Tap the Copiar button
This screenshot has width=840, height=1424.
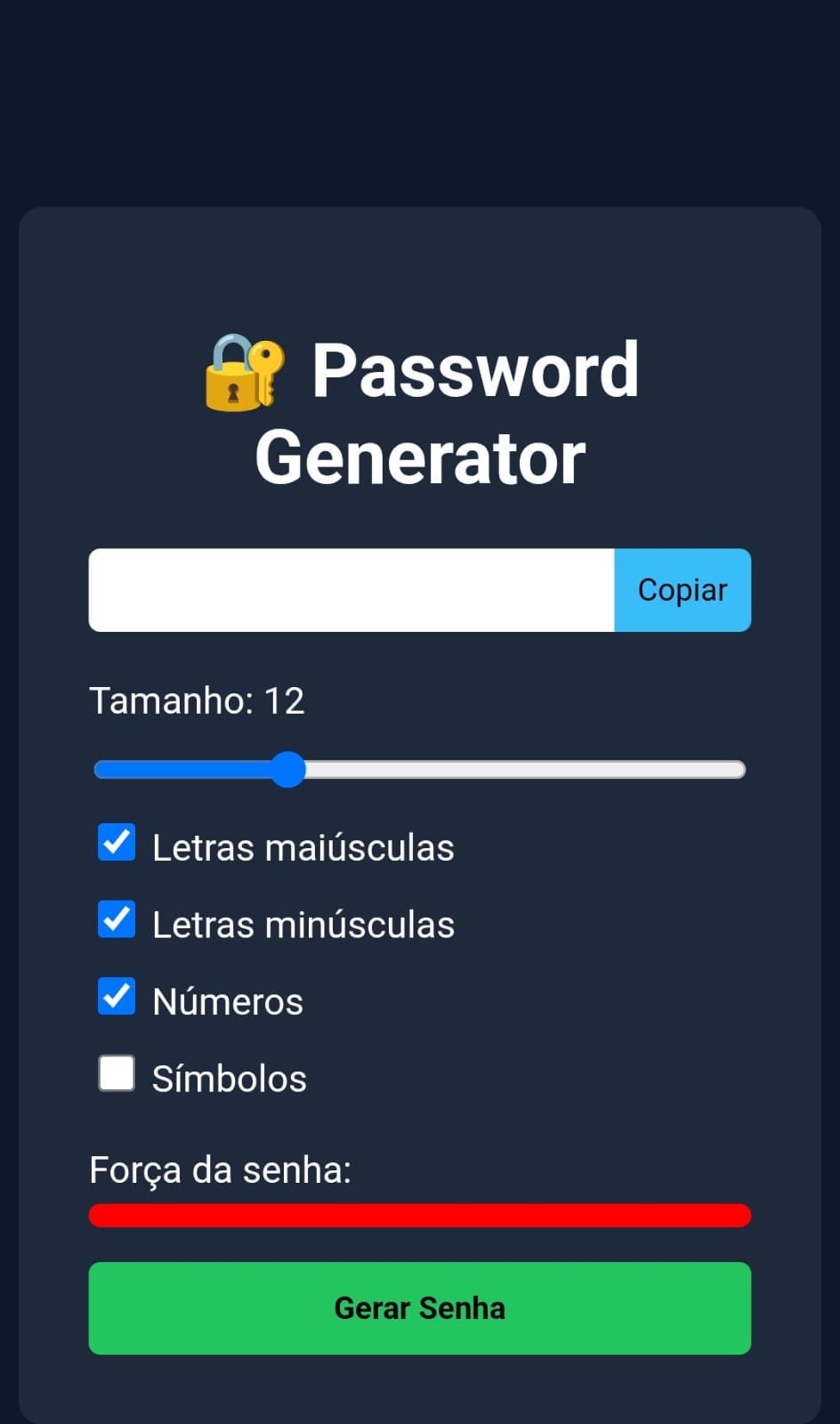(x=682, y=590)
